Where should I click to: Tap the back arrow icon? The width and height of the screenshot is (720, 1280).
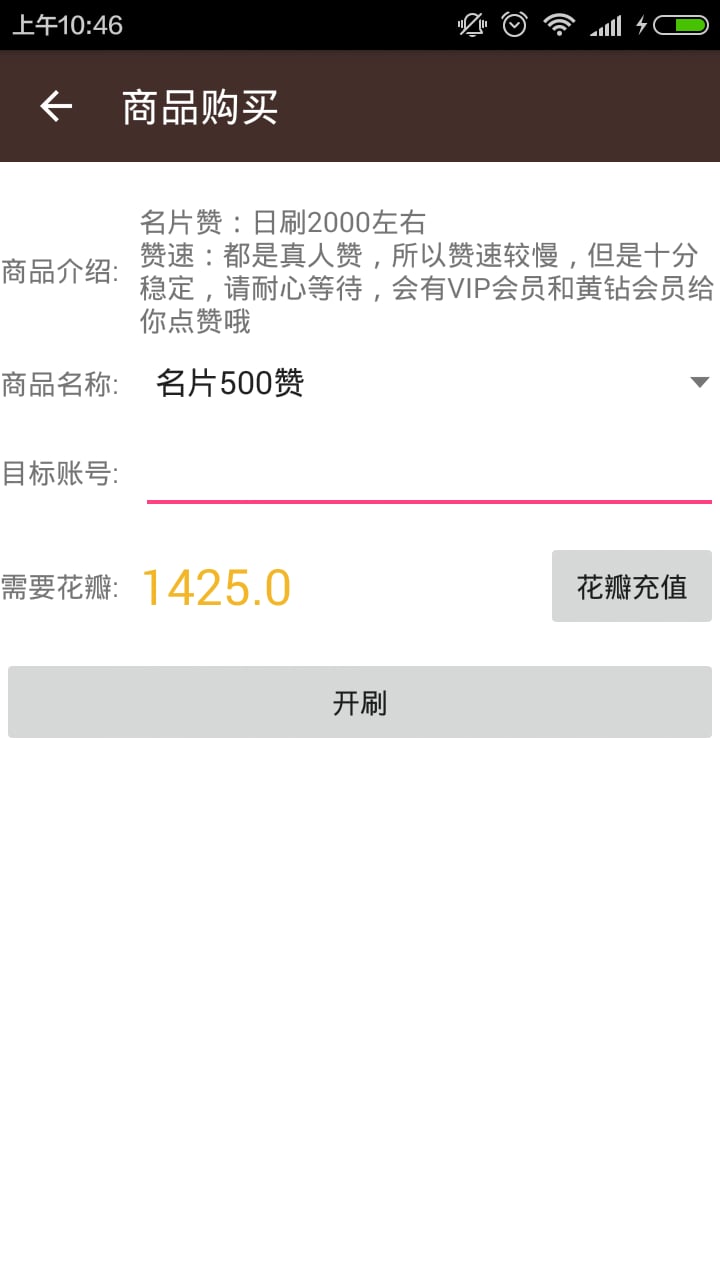pos(55,105)
